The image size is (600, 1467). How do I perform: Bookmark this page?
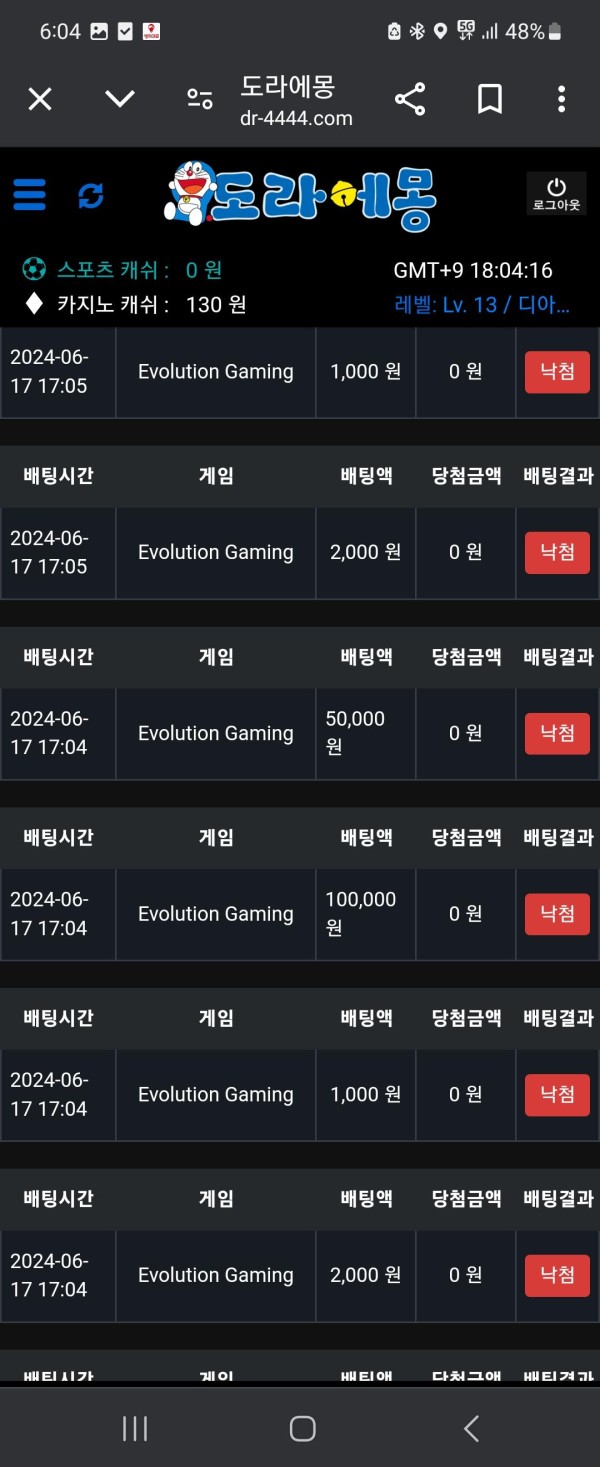[489, 99]
